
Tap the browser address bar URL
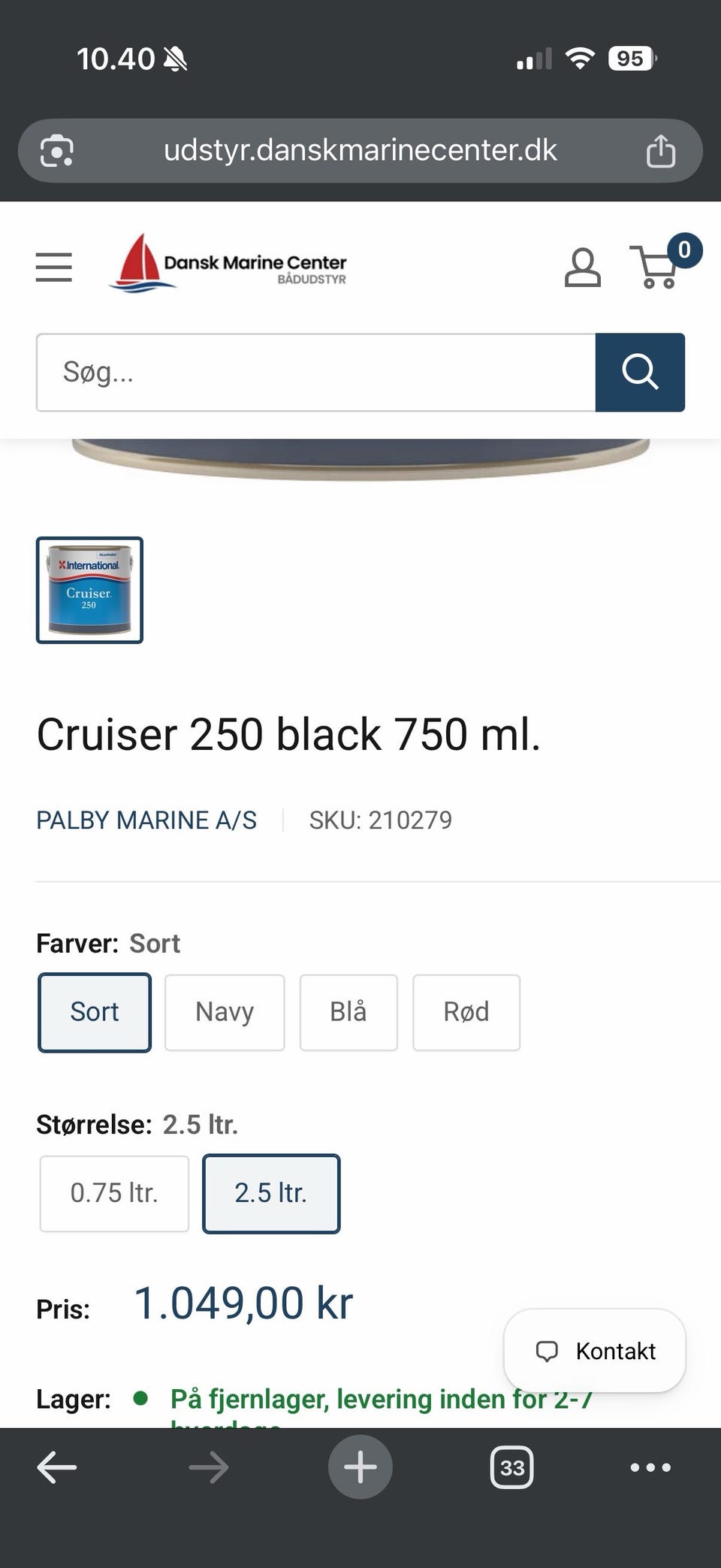coord(360,150)
